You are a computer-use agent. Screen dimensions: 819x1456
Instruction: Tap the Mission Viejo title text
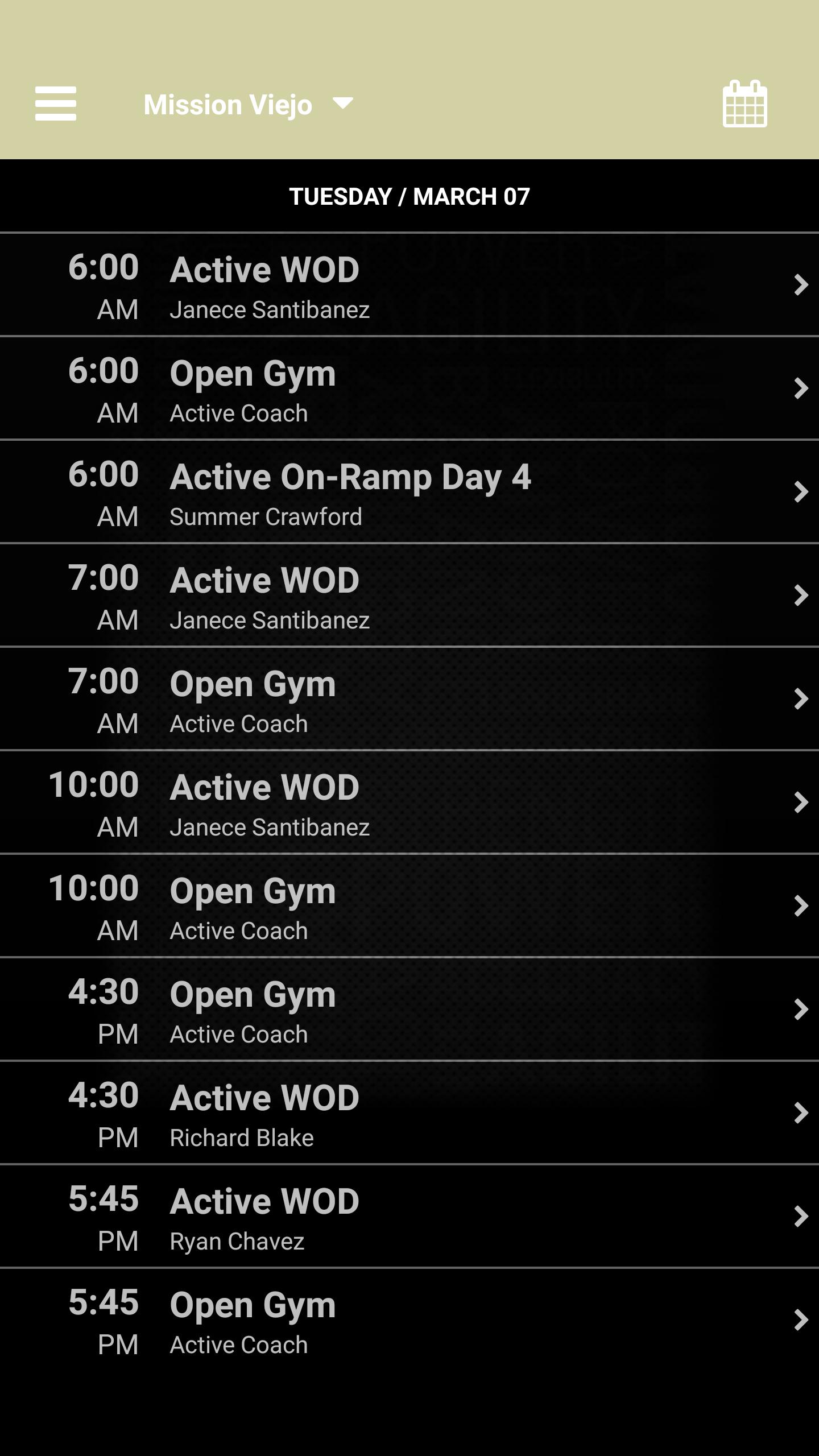(227, 104)
